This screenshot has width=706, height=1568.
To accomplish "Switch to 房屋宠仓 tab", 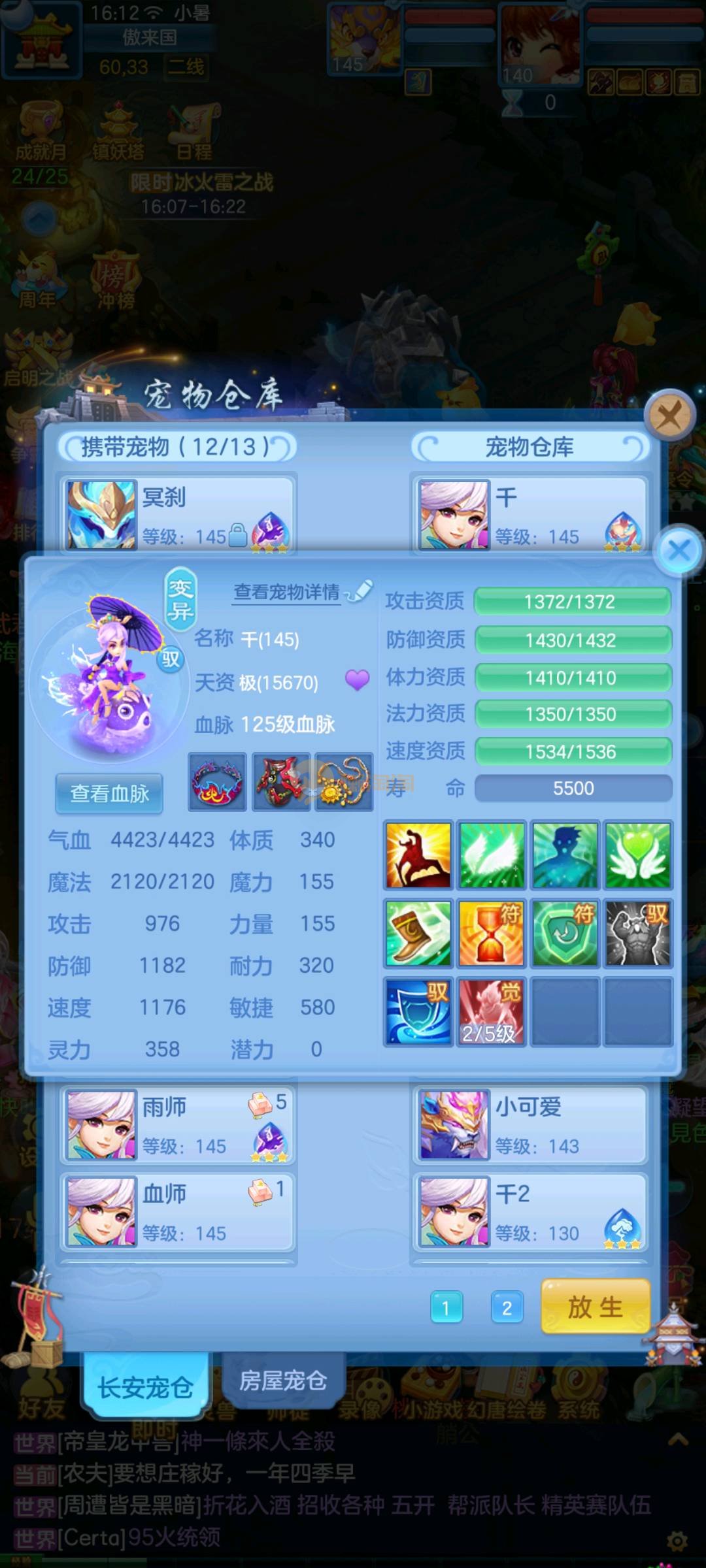I will (282, 1380).
